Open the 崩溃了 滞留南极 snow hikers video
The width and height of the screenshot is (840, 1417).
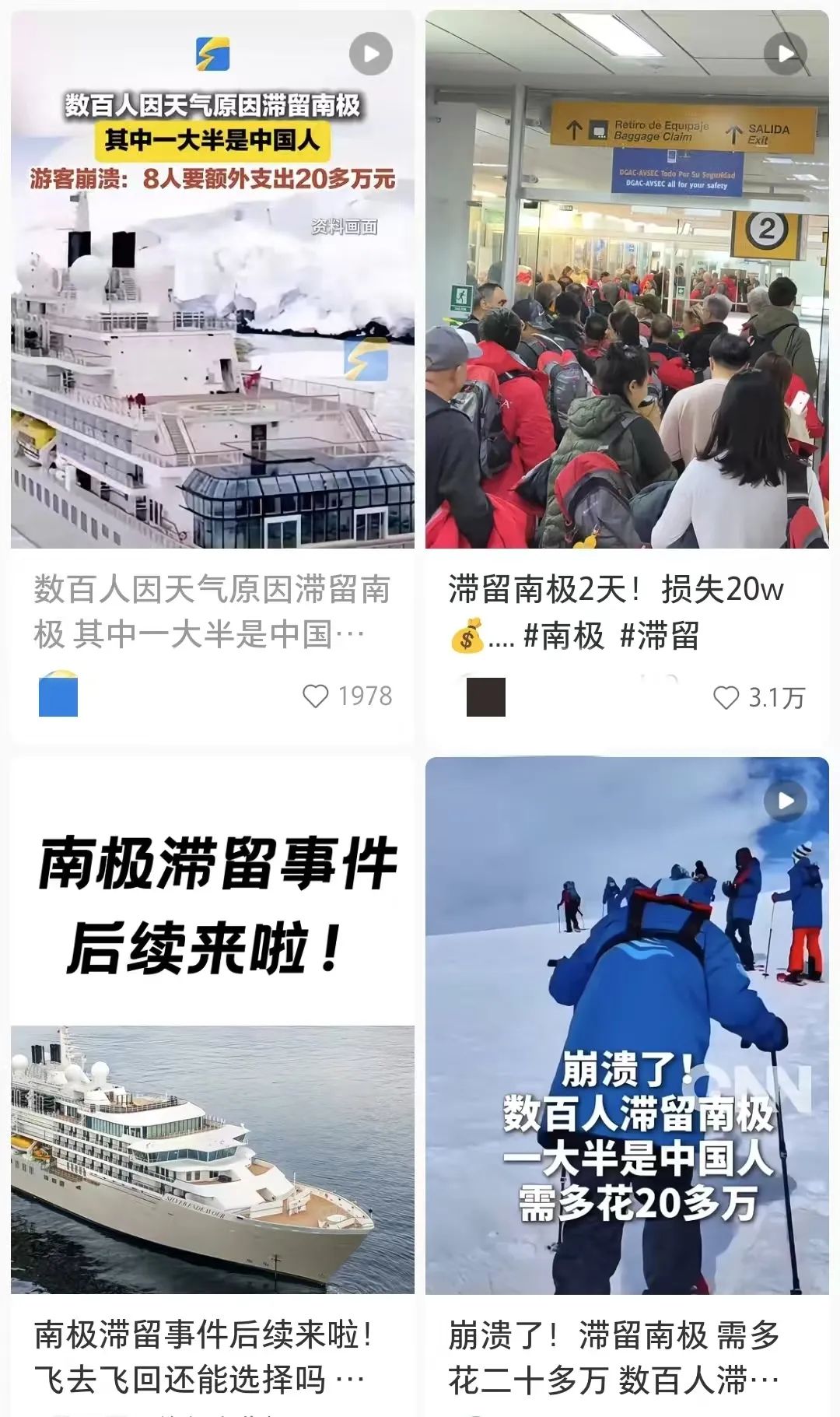(x=627, y=1027)
